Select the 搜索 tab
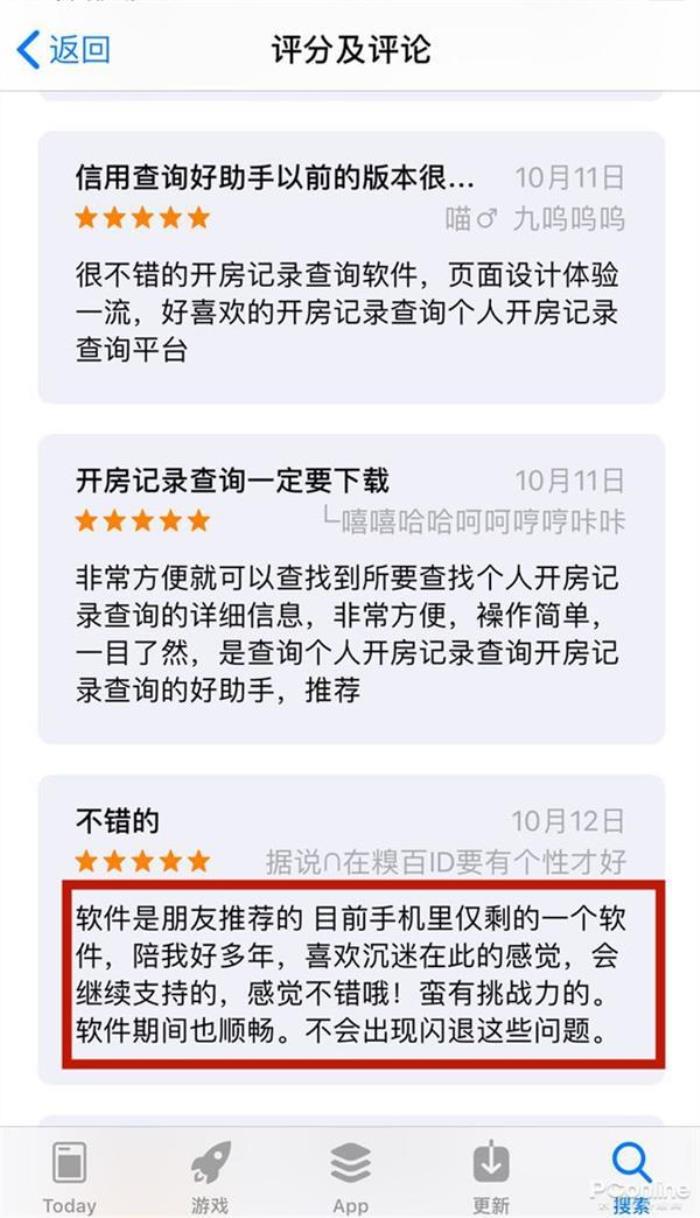 click(x=631, y=1176)
